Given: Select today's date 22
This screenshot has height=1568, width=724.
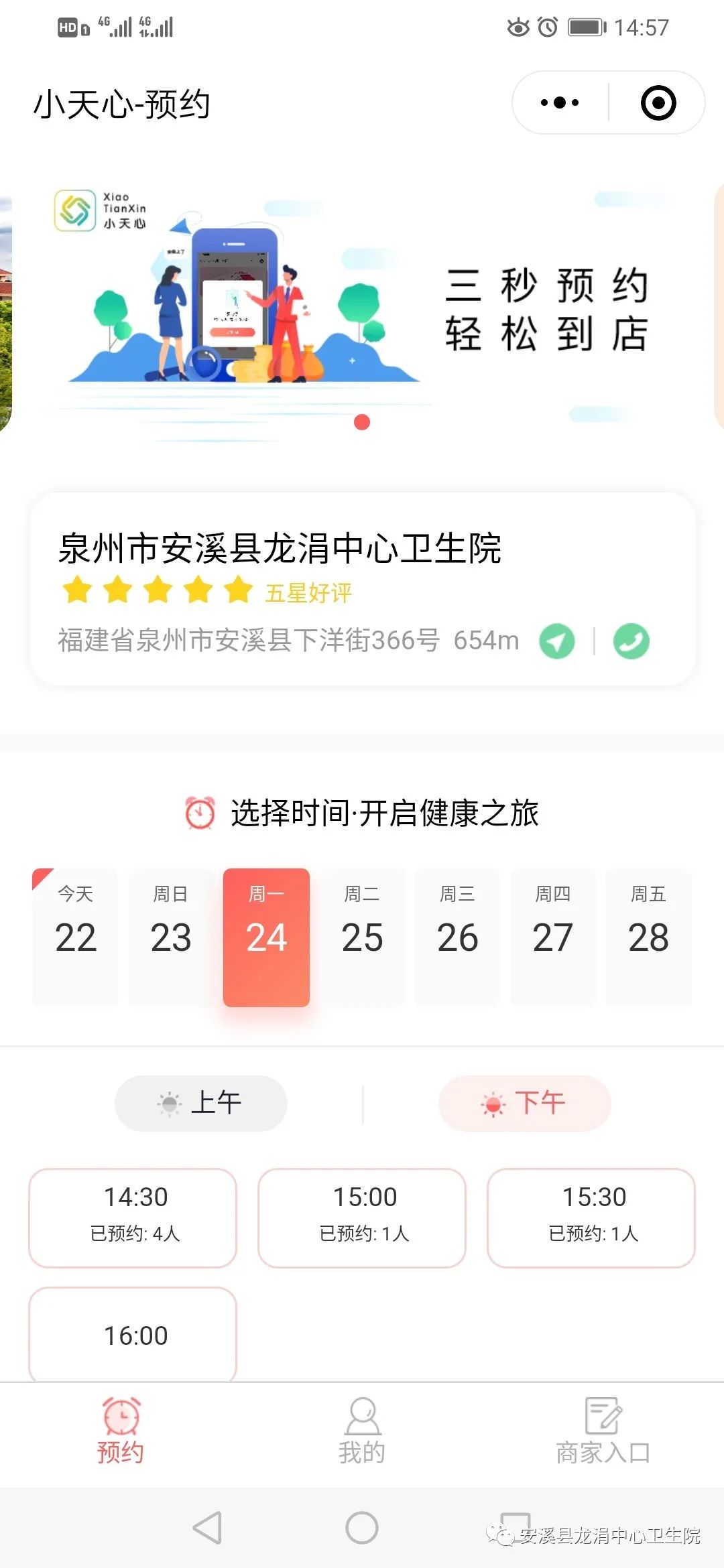Looking at the screenshot, I should [75, 937].
